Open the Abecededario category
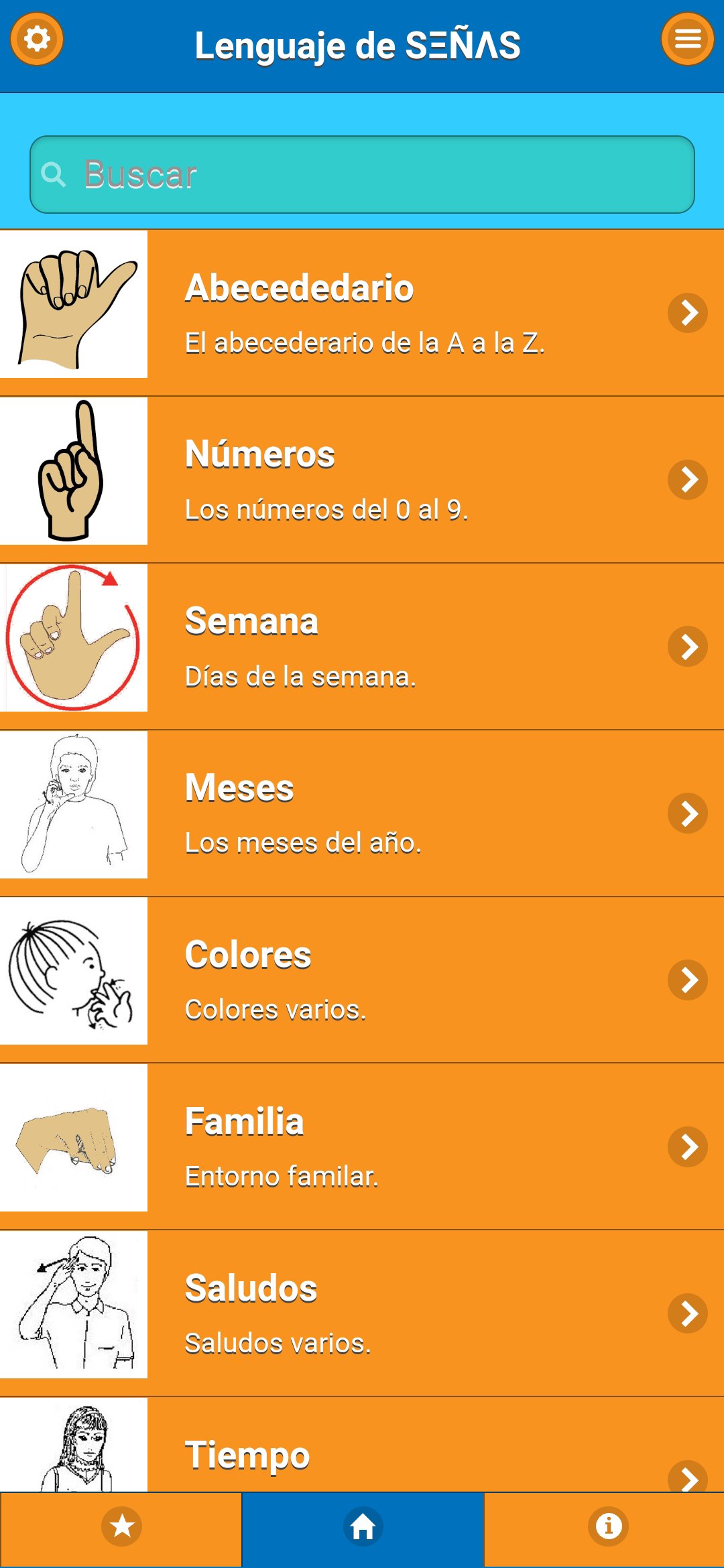724x1568 pixels. (362, 312)
